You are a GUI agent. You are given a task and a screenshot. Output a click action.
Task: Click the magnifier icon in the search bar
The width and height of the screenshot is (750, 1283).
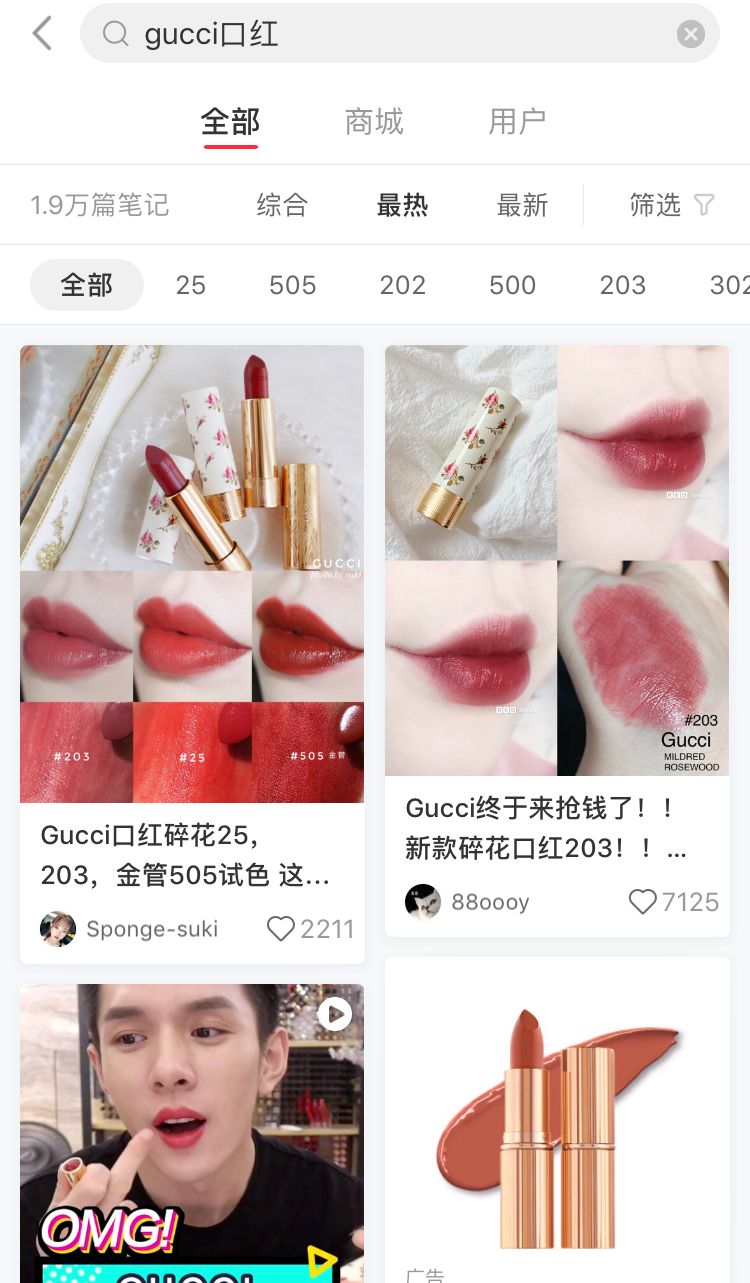point(115,33)
